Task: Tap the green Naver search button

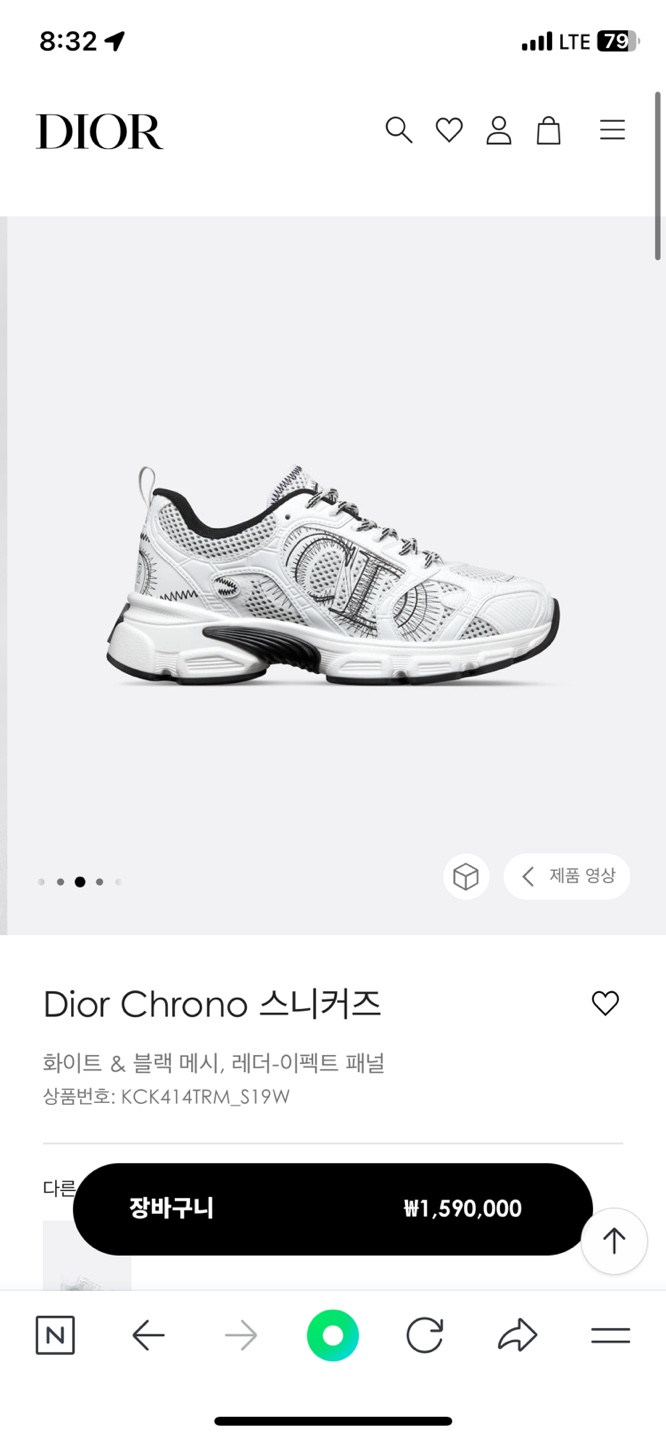Action: (332, 1336)
